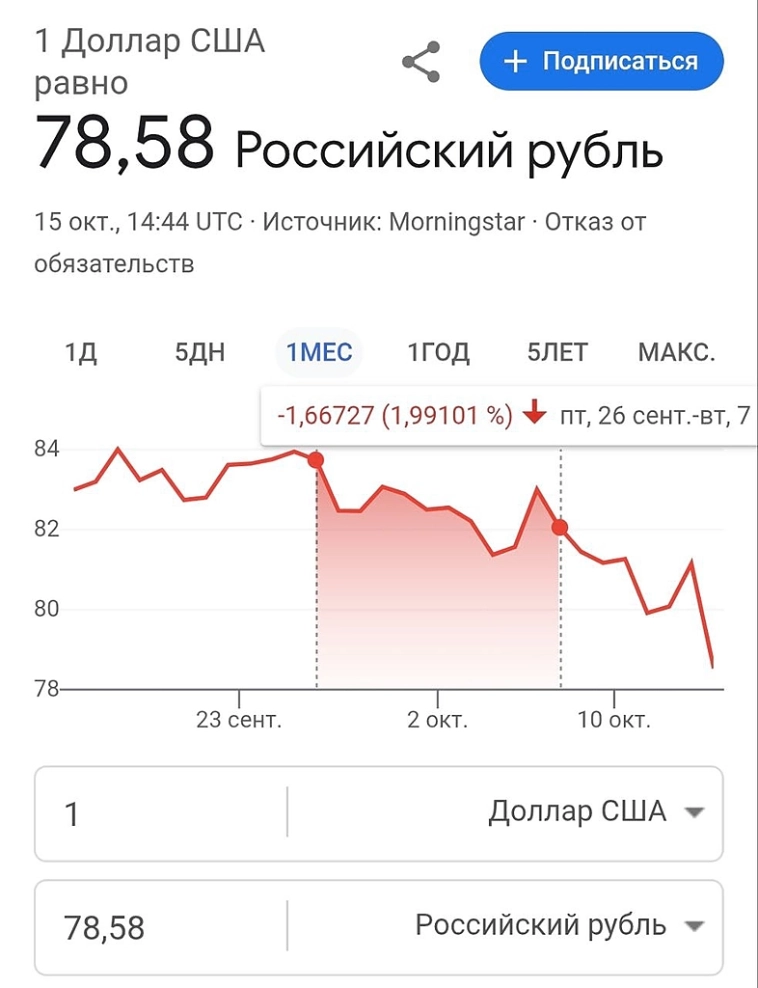Click the 78,58 amount field

[x=120, y=926]
